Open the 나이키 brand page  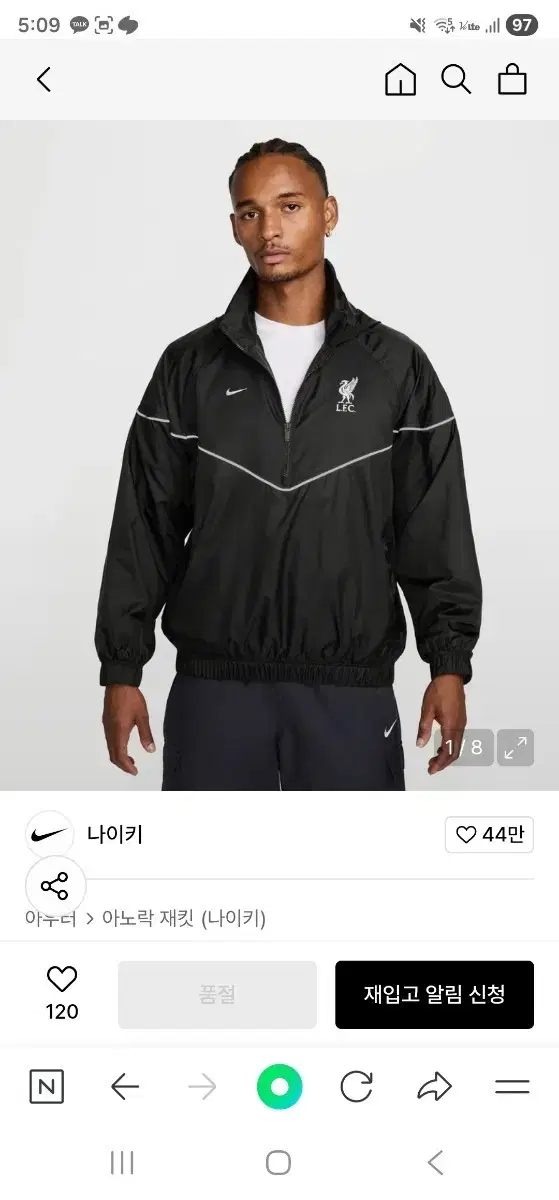115,834
